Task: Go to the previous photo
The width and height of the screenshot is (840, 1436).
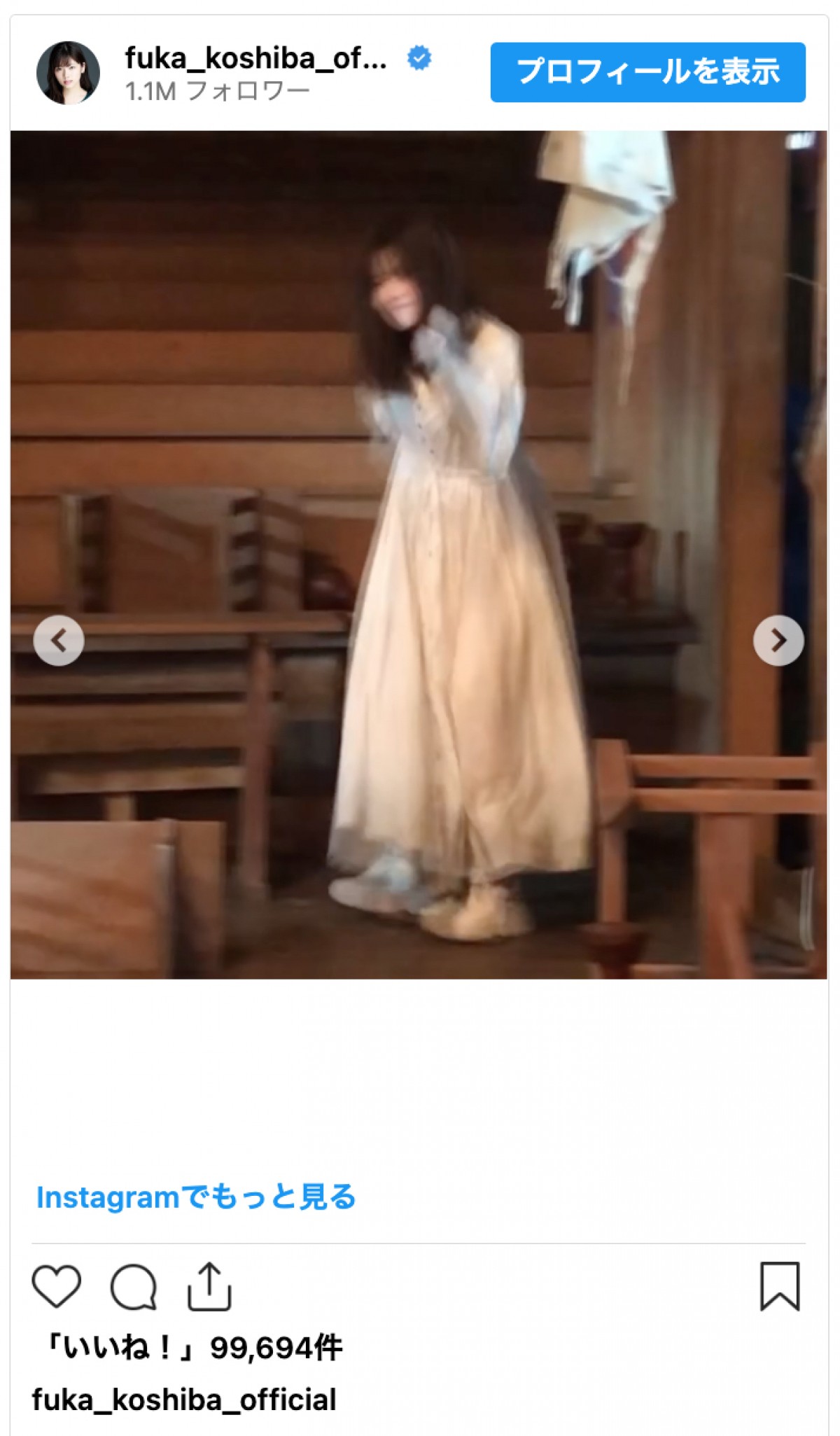Action: coord(59,640)
